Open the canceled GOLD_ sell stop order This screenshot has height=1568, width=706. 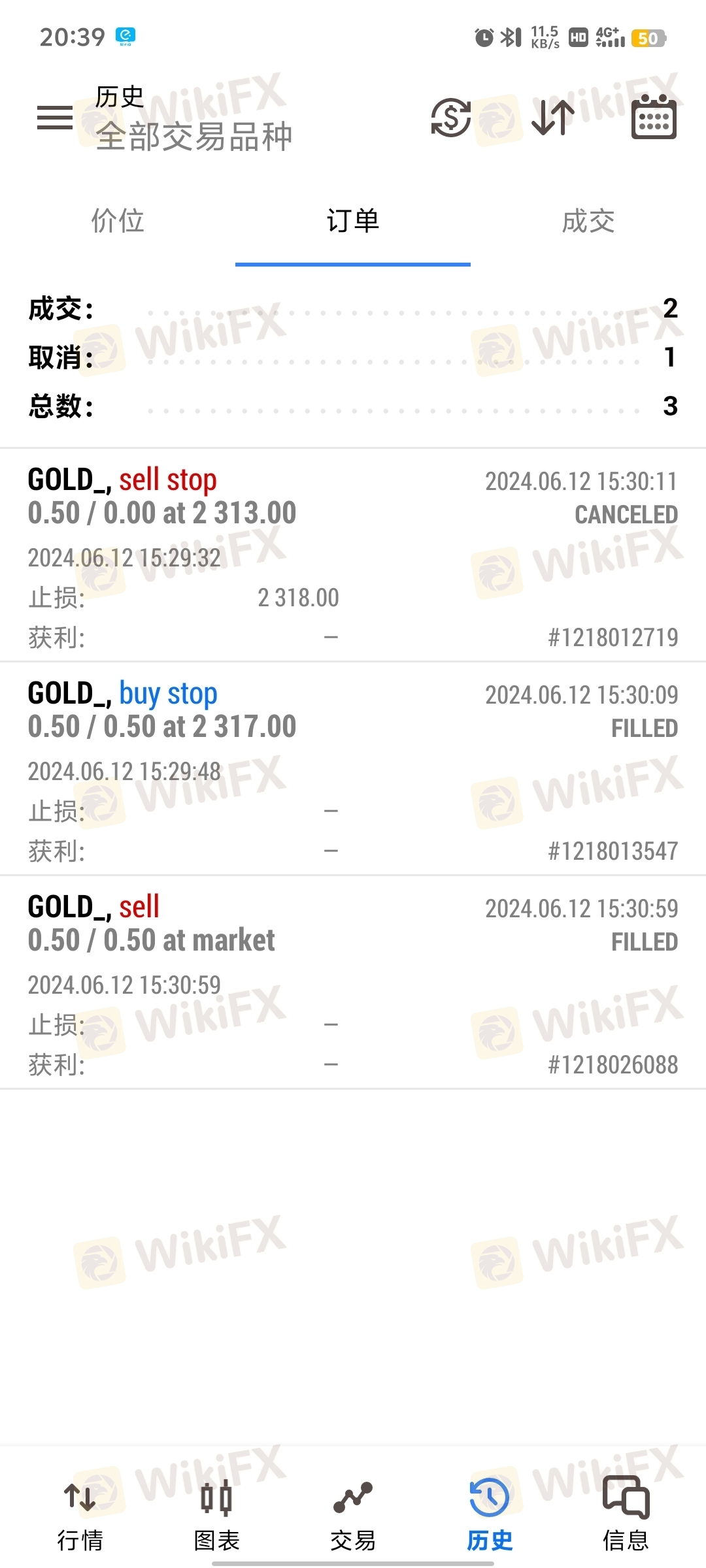tap(353, 555)
